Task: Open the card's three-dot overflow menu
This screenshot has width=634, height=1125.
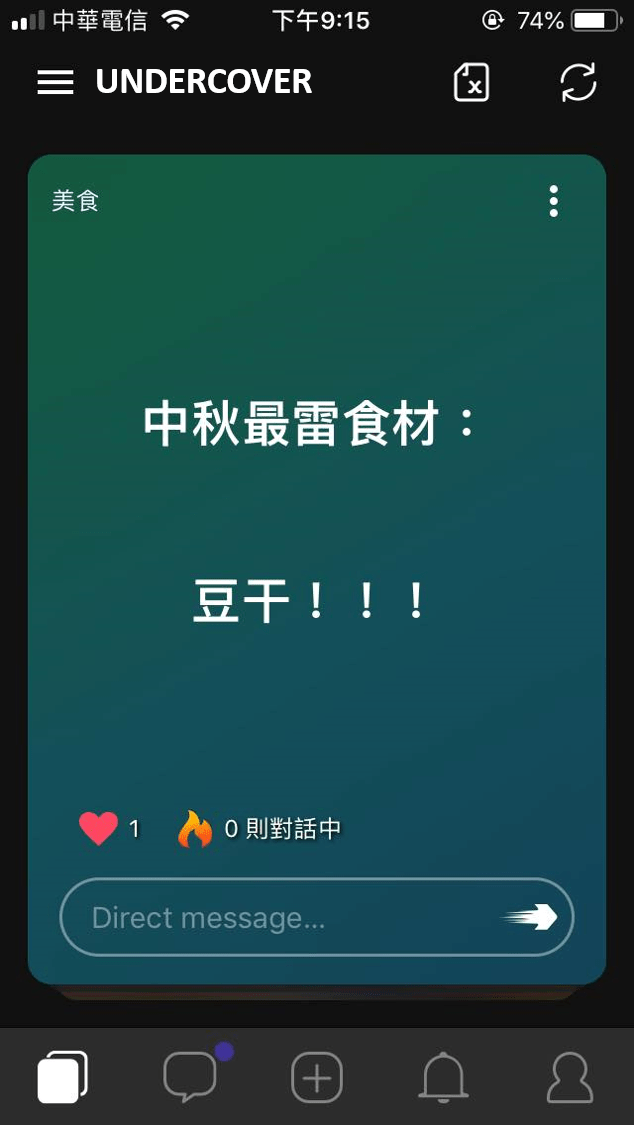Action: pos(553,201)
